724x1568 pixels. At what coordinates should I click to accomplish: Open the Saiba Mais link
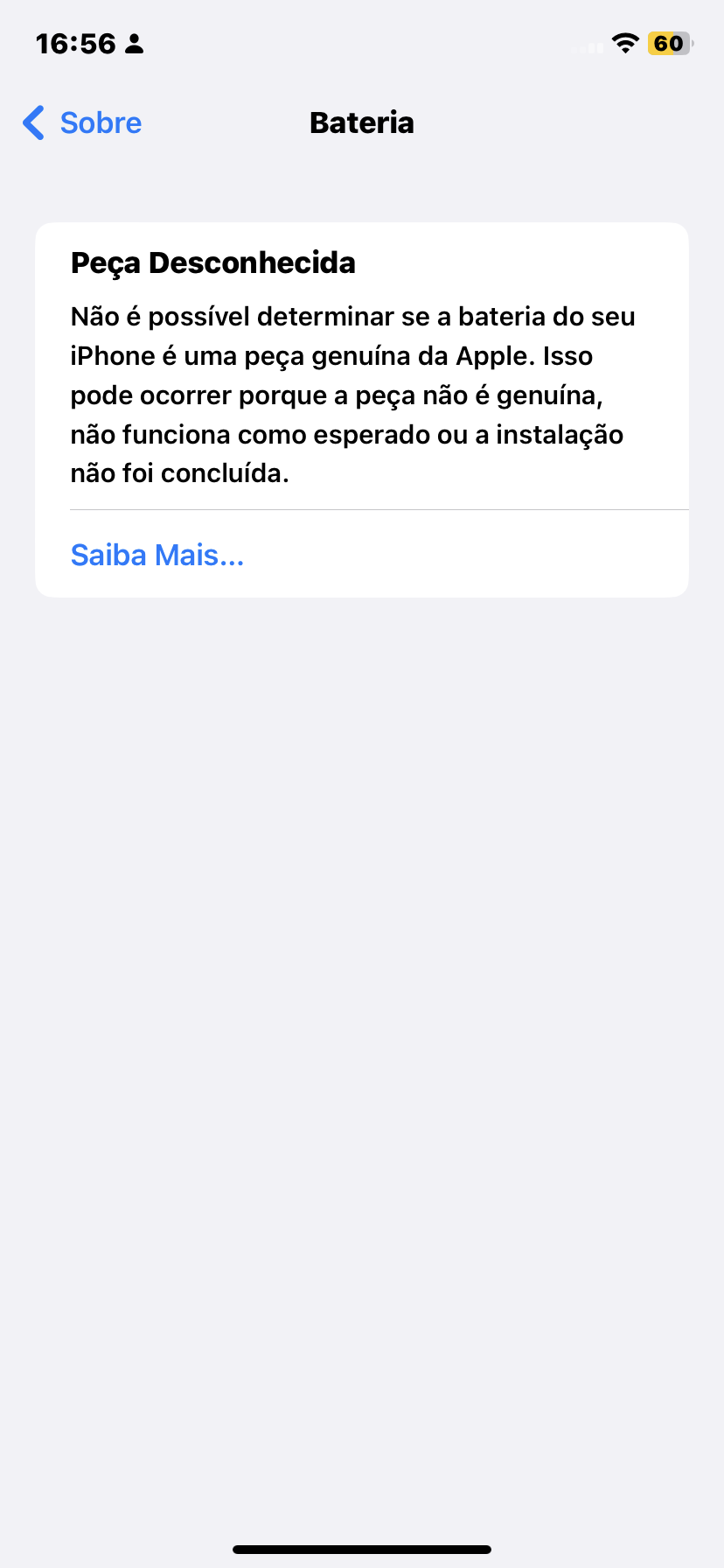pyautogui.click(x=157, y=555)
